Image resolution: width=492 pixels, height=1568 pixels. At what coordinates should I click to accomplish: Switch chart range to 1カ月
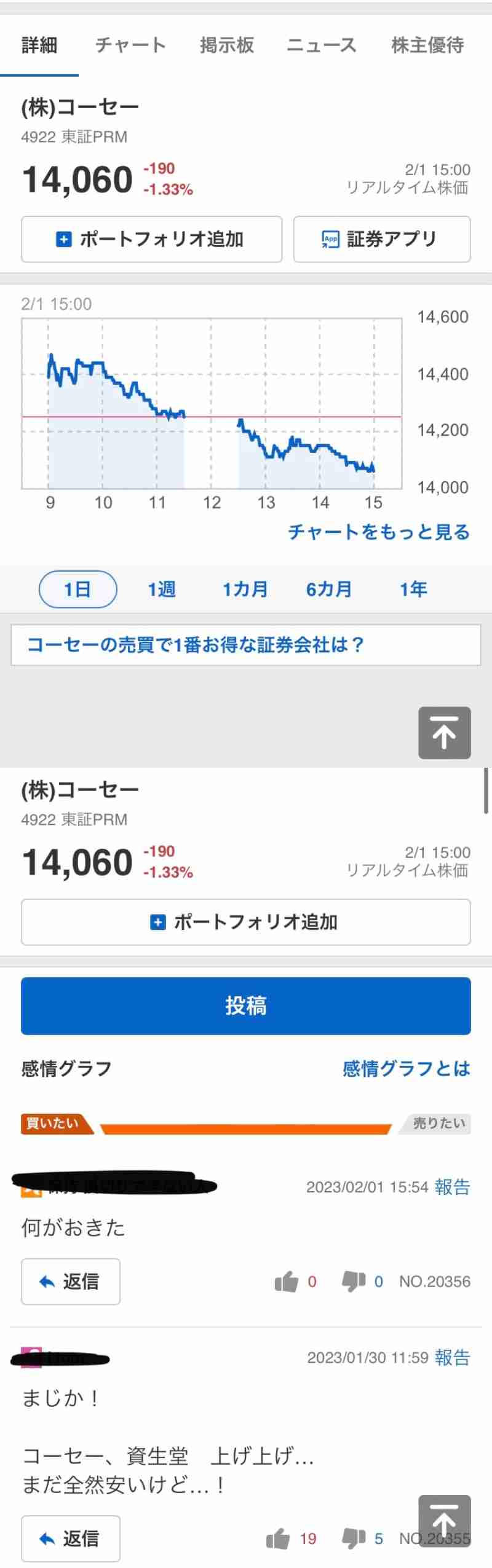pos(245,589)
